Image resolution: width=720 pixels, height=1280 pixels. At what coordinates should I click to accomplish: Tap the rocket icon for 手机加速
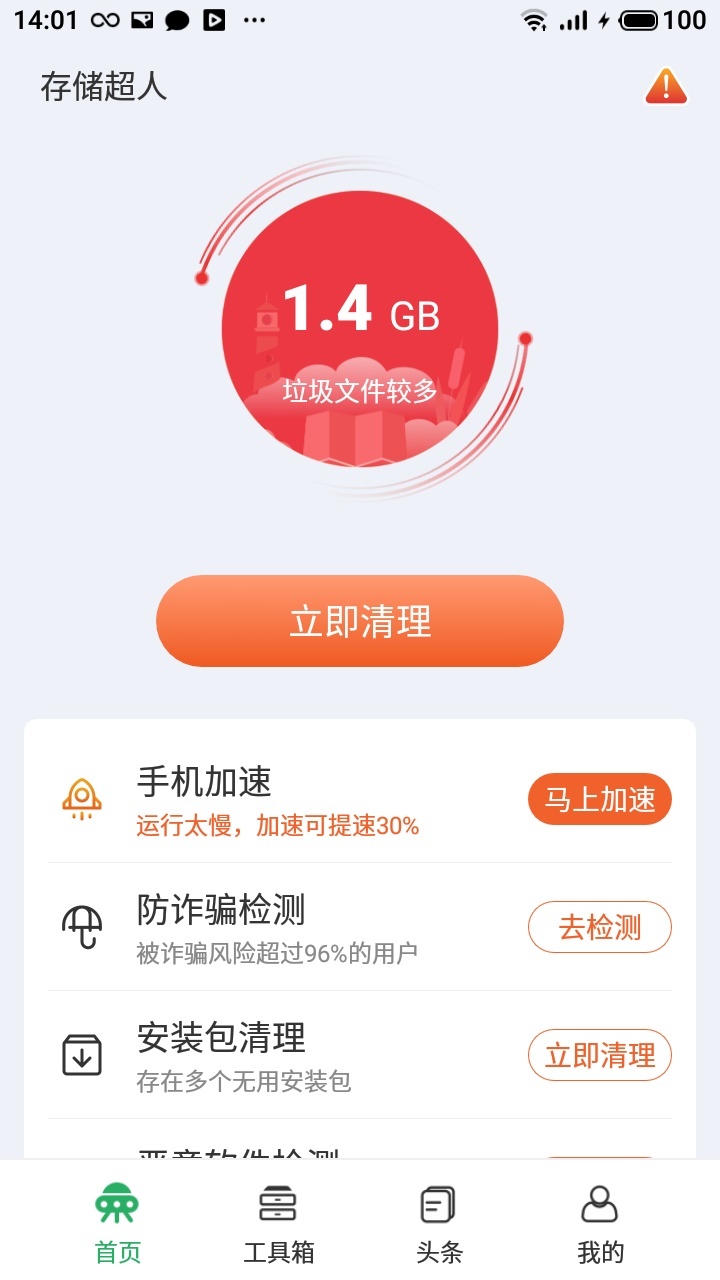(x=83, y=798)
